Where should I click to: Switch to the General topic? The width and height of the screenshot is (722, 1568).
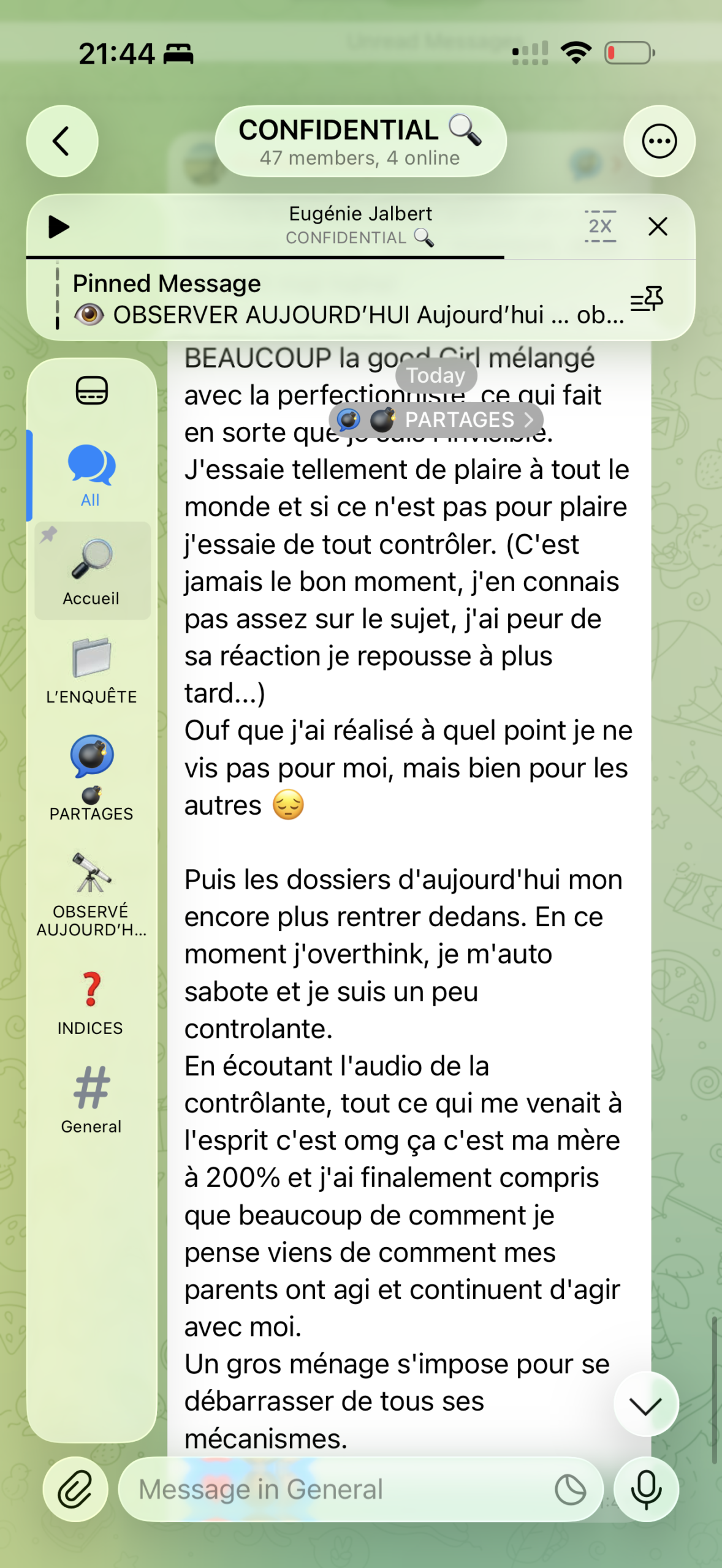[92, 1099]
